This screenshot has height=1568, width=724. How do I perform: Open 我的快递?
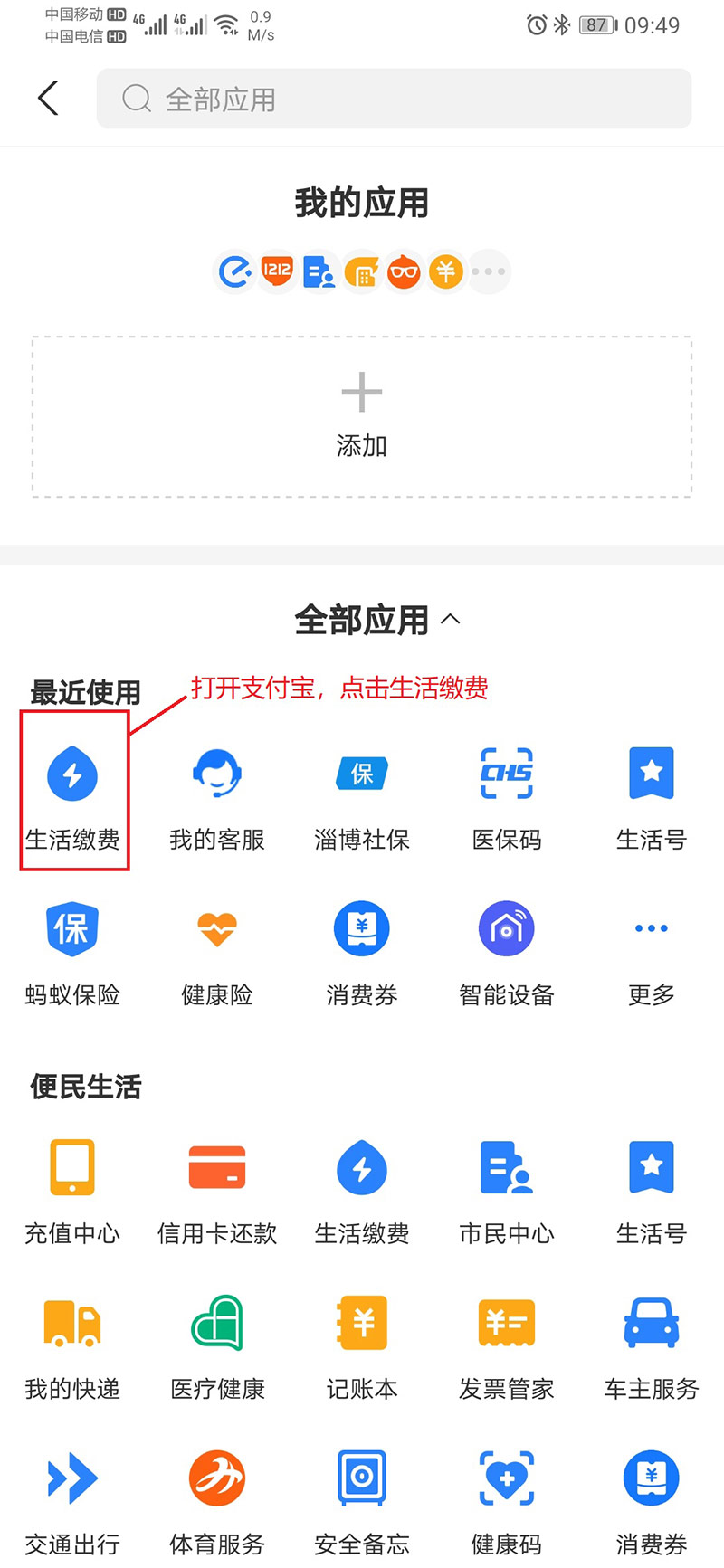[72, 1345]
